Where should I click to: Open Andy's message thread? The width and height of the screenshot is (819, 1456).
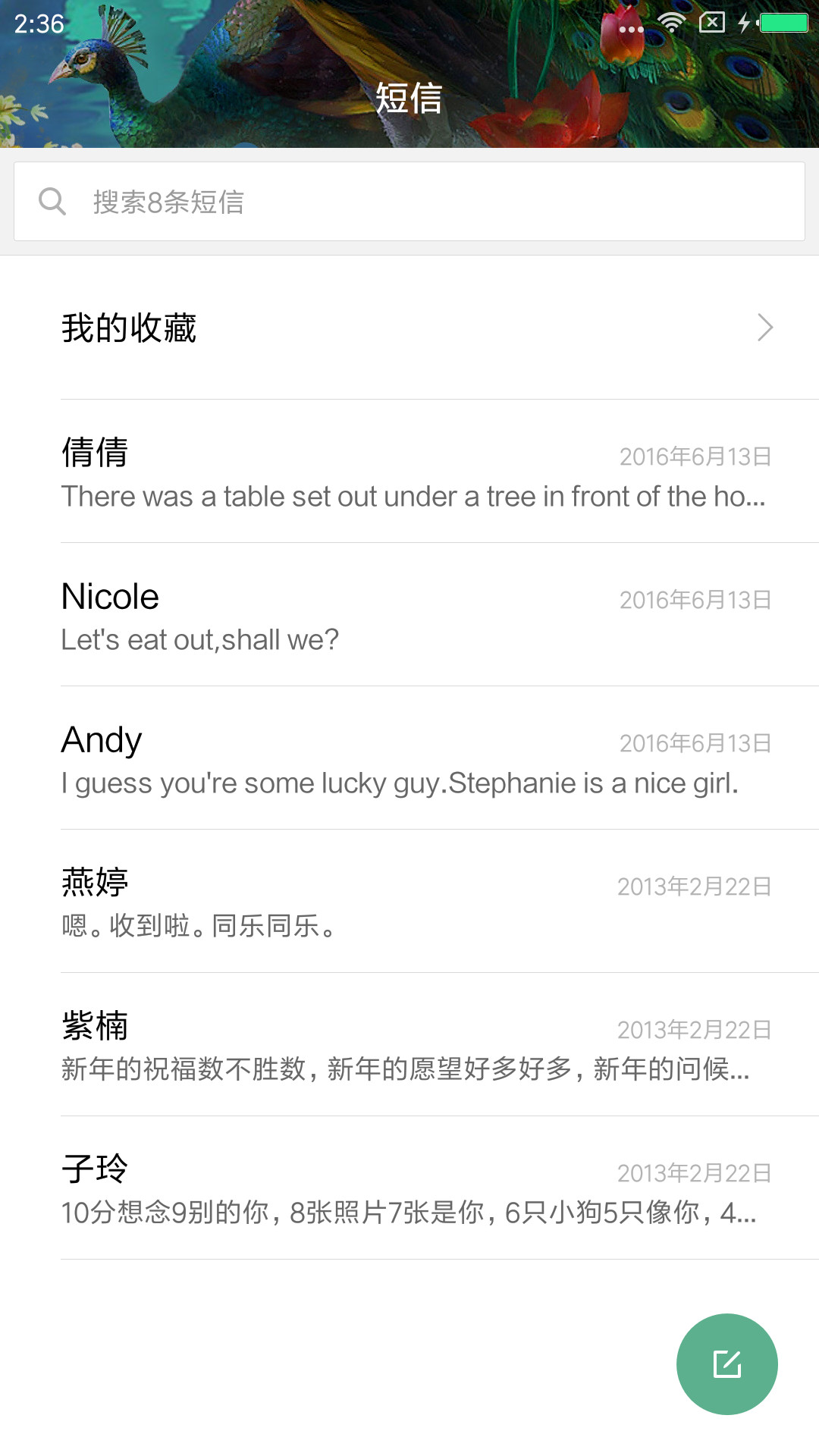pos(409,758)
